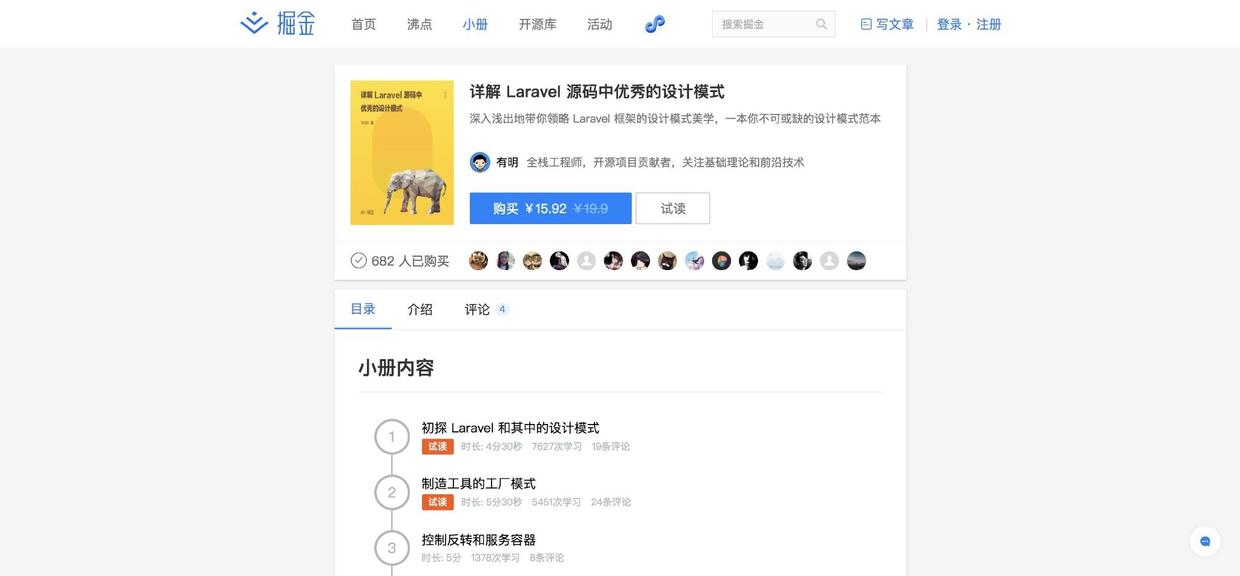Screen dimensions: 1240x576
Task: Open chapter 制造工具的工厂模式
Action: [478, 484]
